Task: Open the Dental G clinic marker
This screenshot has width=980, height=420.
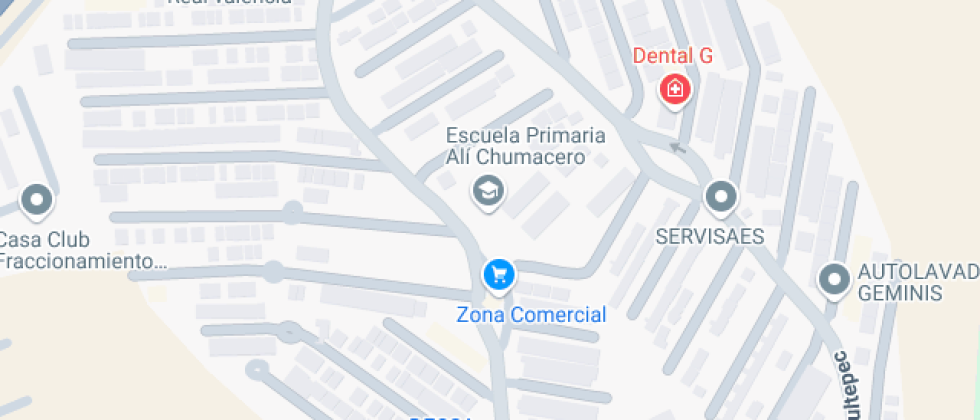Action: pyautogui.click(x=676, y=90)
